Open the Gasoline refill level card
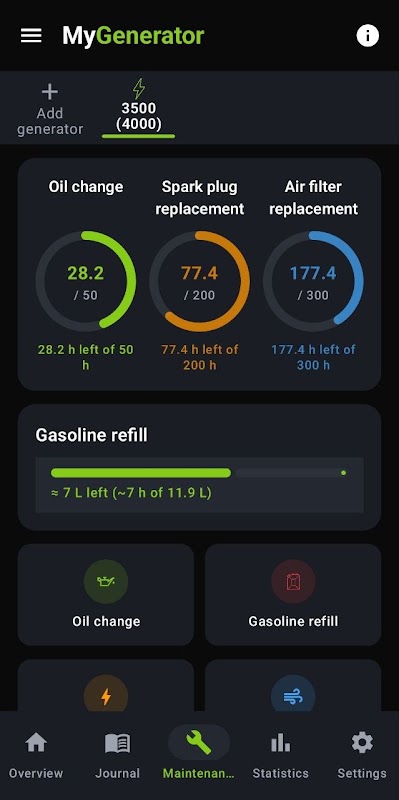Image resolution: width=399 pixels, height=800 pixels. click(200, 467)
